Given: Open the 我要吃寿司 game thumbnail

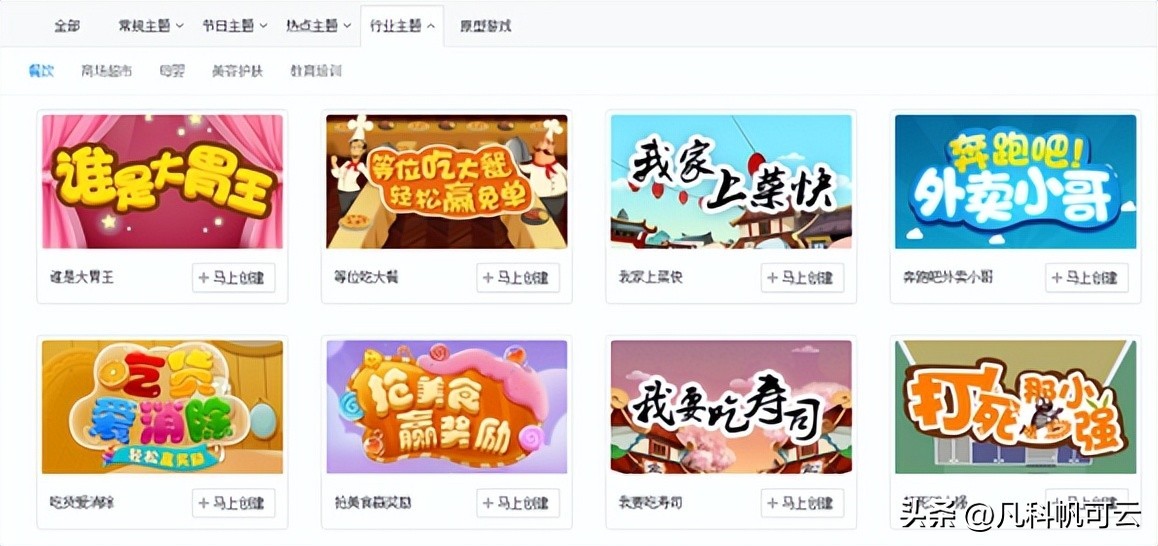Looking at the screenshot, I should point(731,407).
